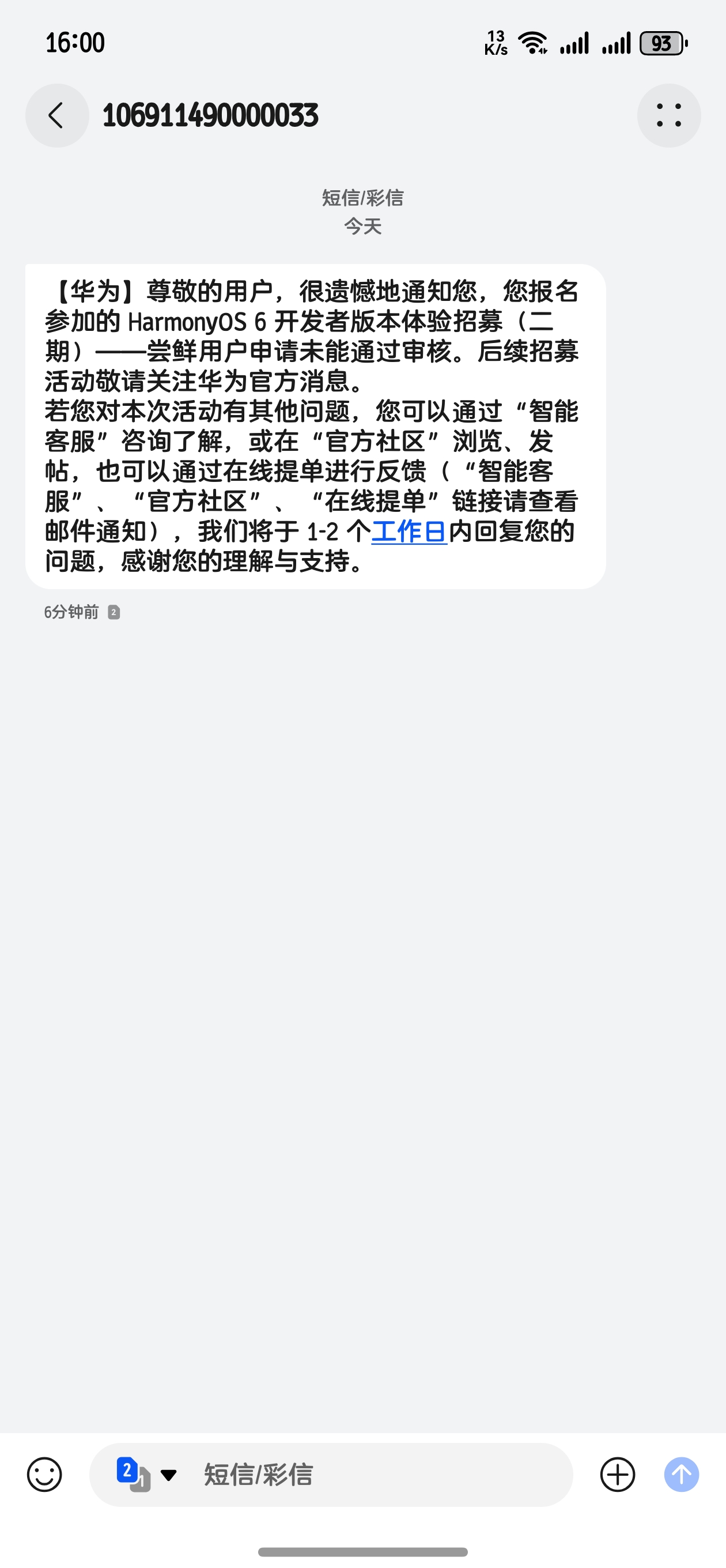Viewport: 726px width, 1568px height.
Task: Go back to the message list
Action: point(56,116)
